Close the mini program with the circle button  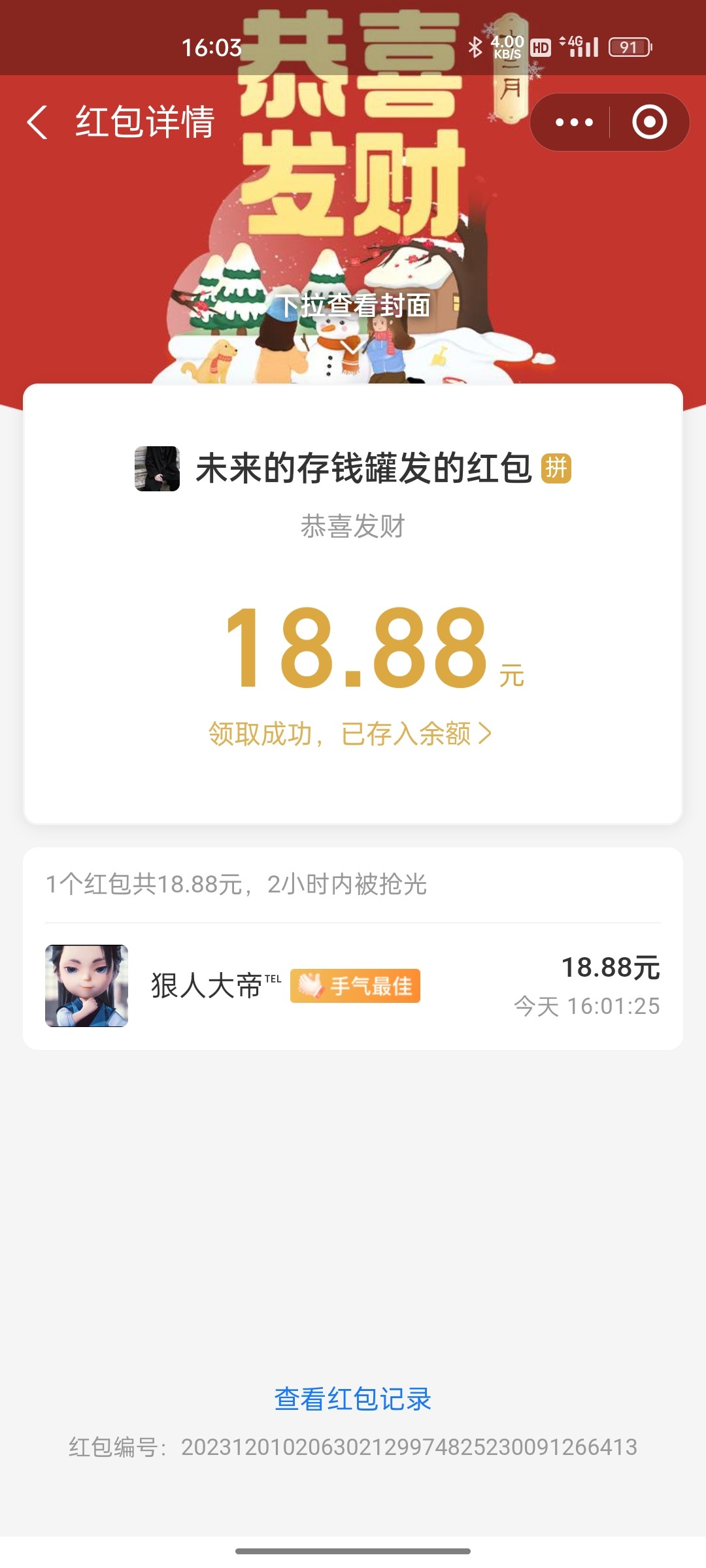pos(649,122)
